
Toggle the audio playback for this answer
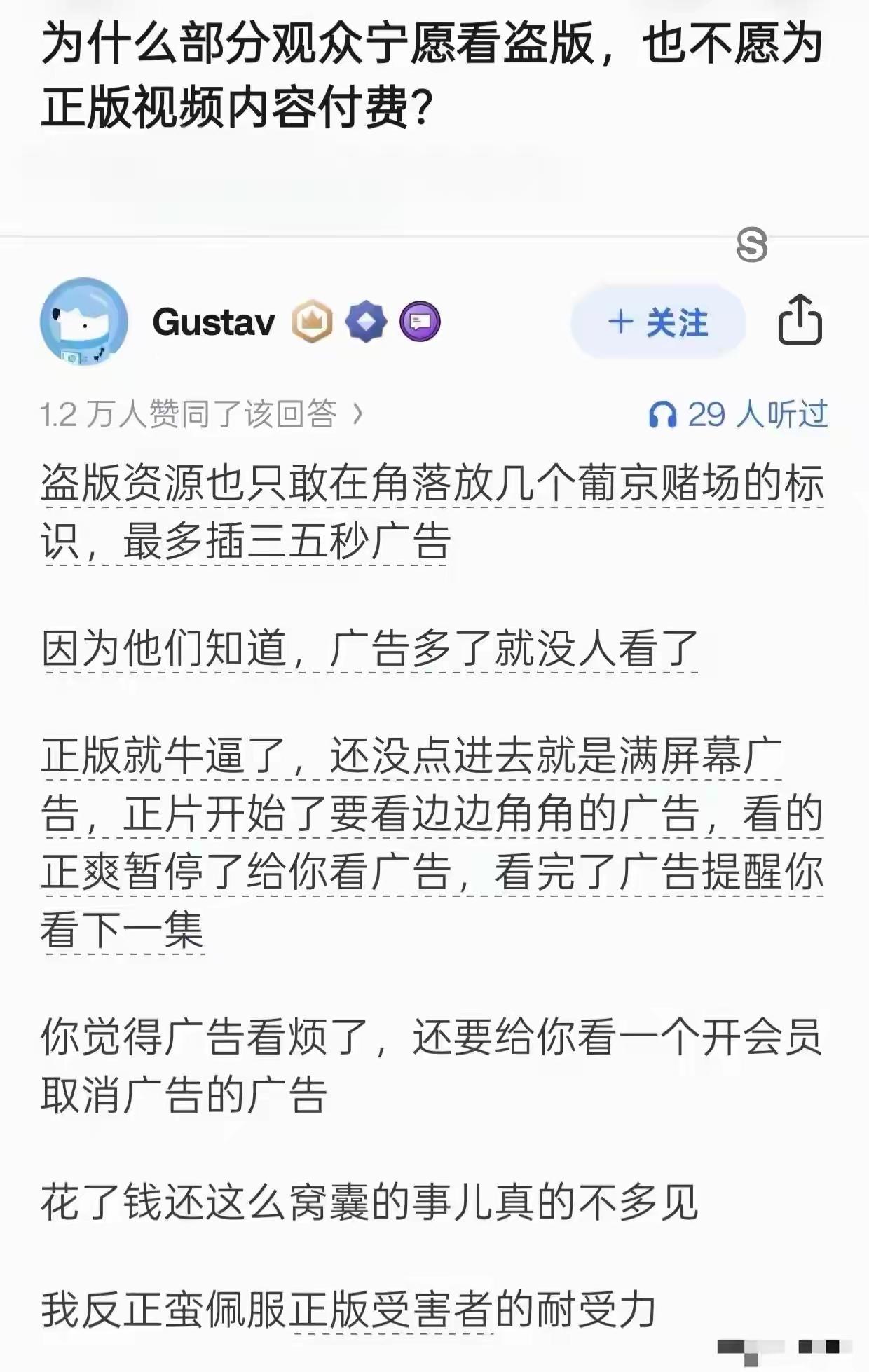pyautogui.click(x=743, y=414)
